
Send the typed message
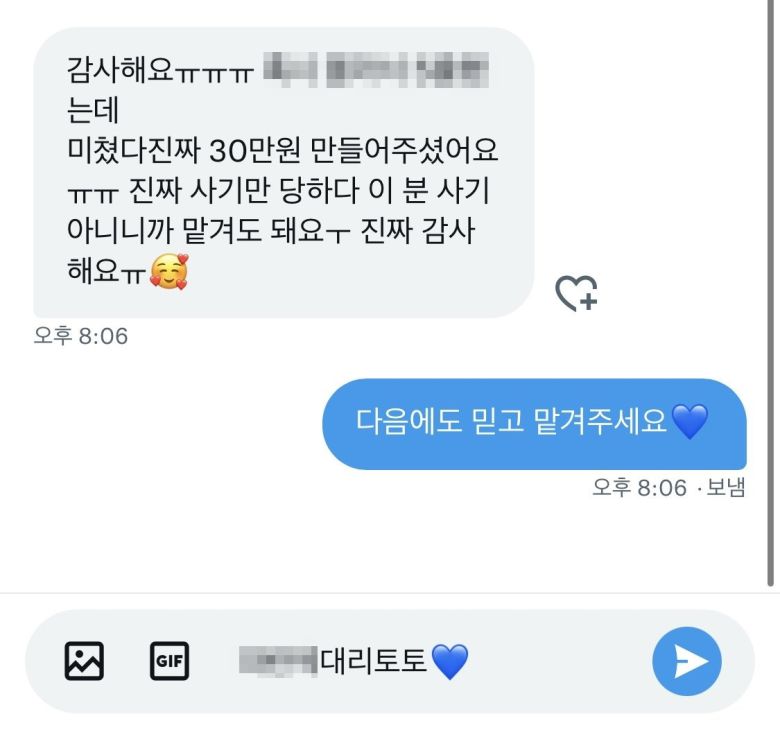coord(686,661)
